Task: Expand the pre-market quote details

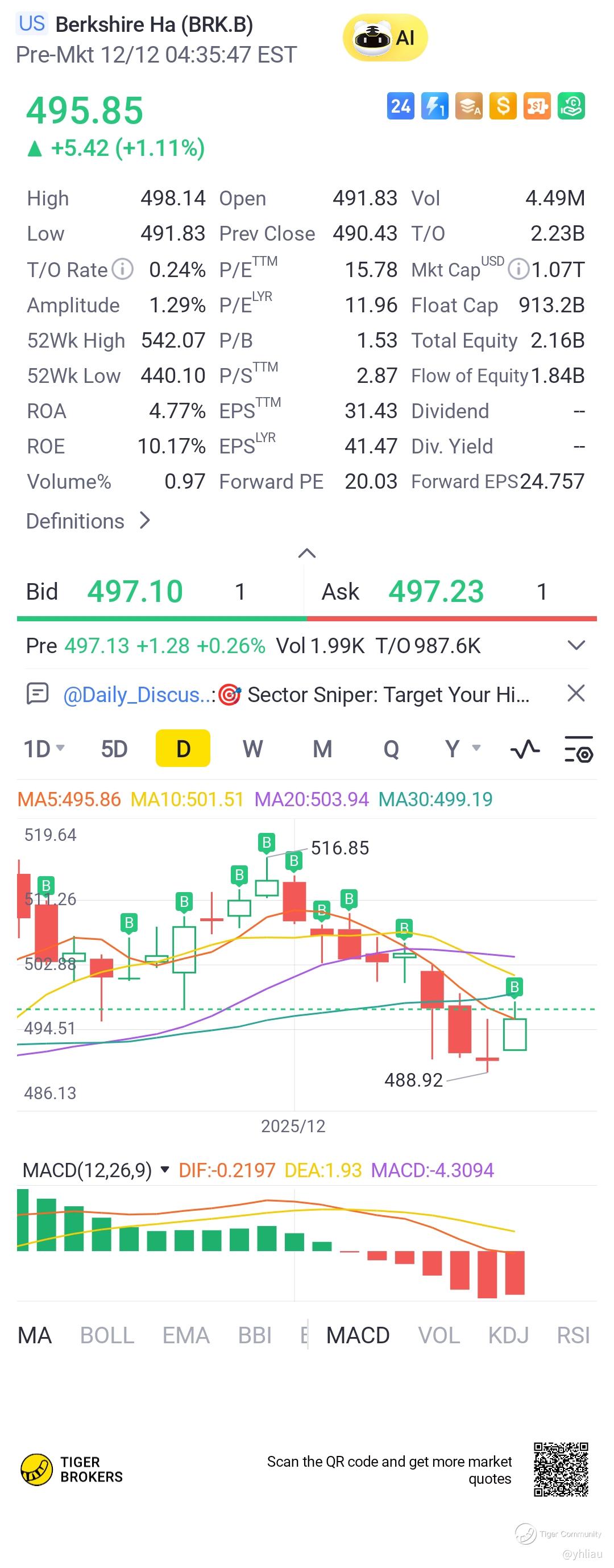Action: 576,645
